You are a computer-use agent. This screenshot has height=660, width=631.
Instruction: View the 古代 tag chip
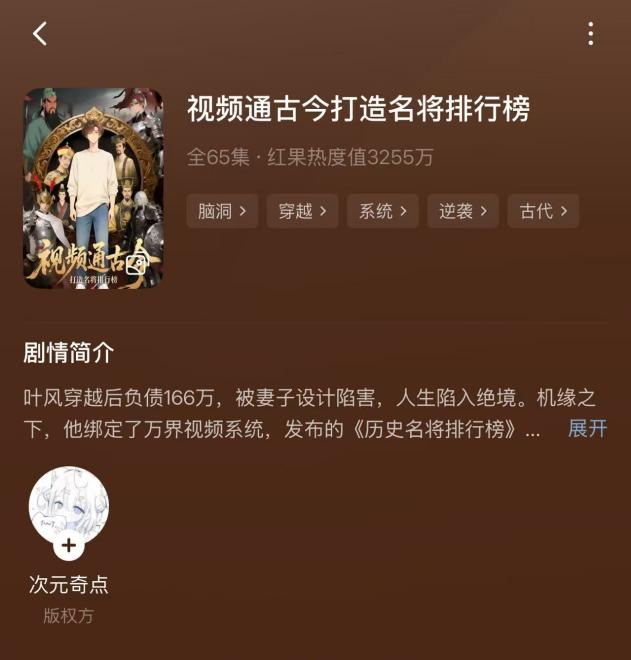coord(543,211)
